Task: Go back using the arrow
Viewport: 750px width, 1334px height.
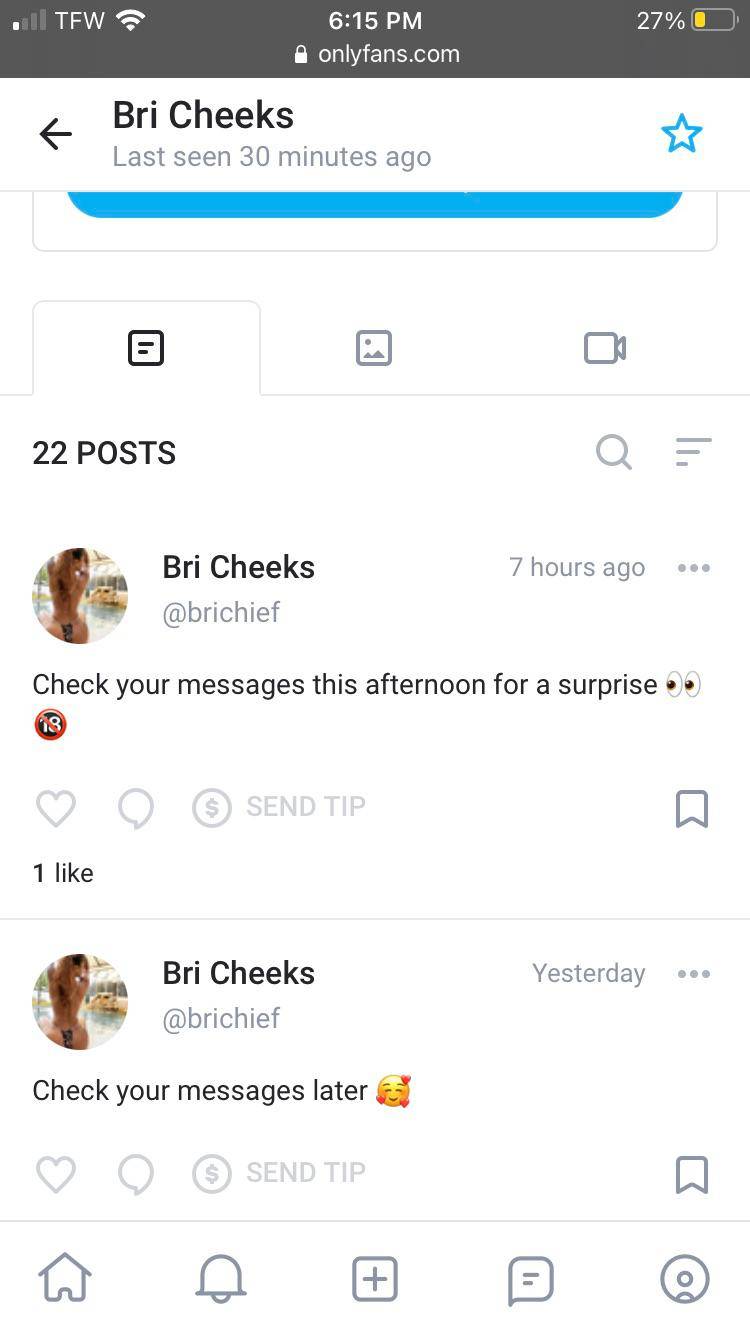Action: [x=56, y=134]
